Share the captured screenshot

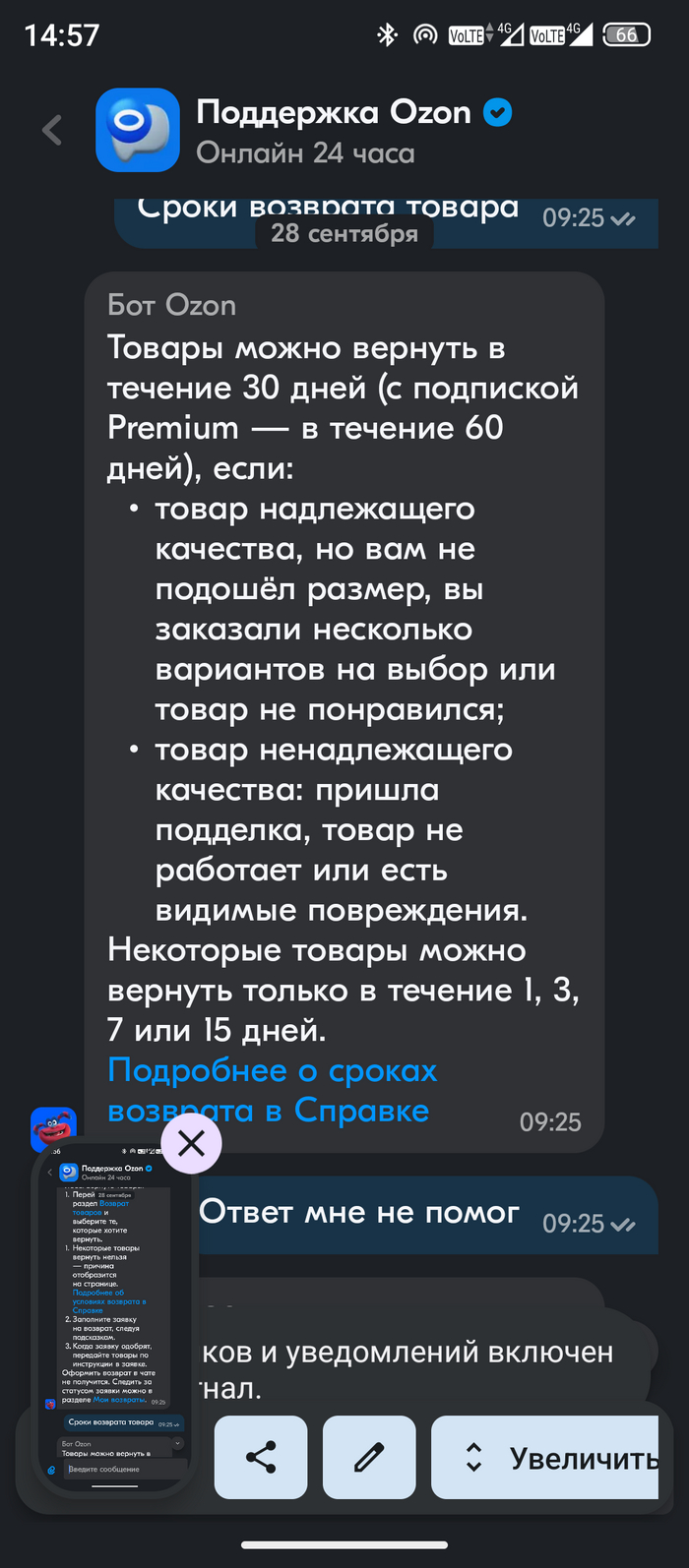pyautogui.click(x=261, y=1457)
